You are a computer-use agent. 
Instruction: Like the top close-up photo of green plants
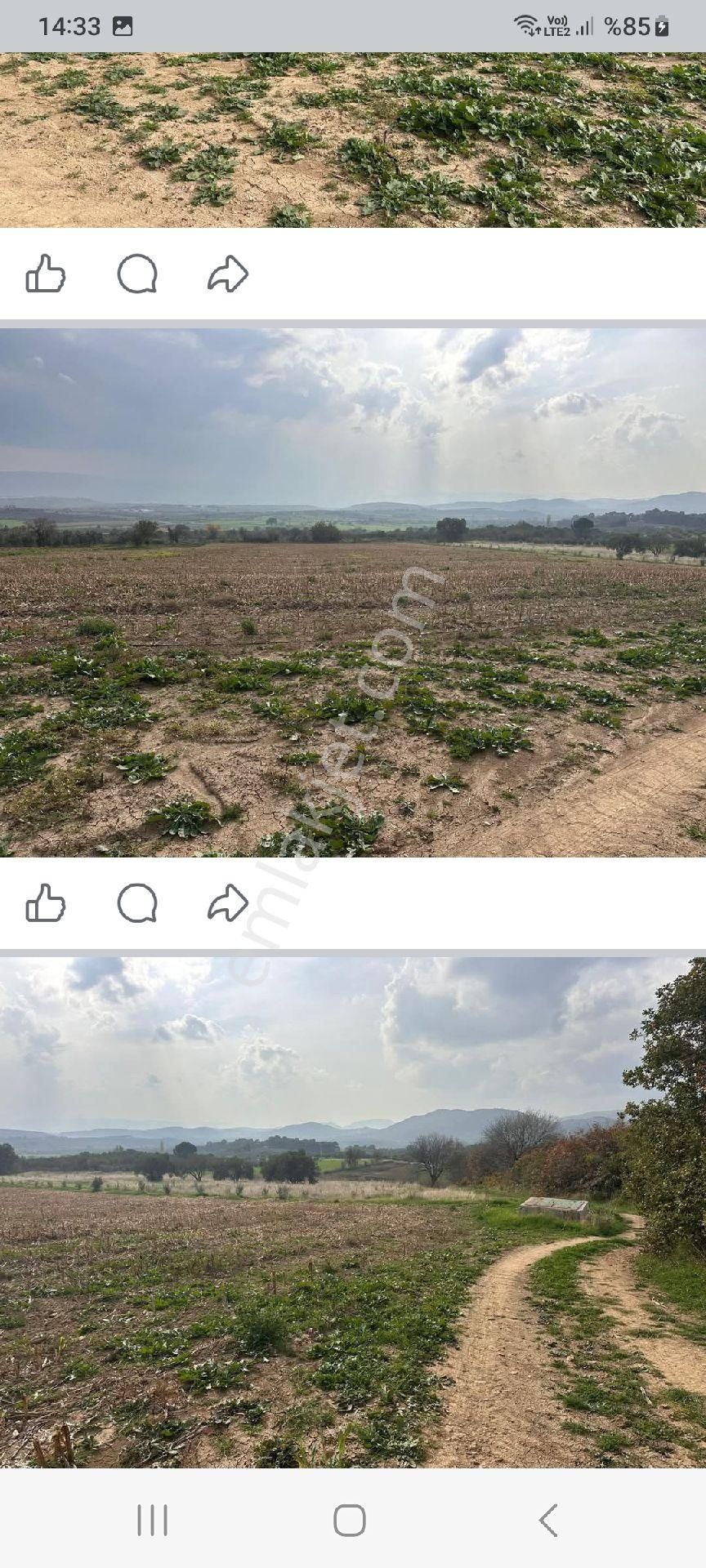[x=46, y=274]
